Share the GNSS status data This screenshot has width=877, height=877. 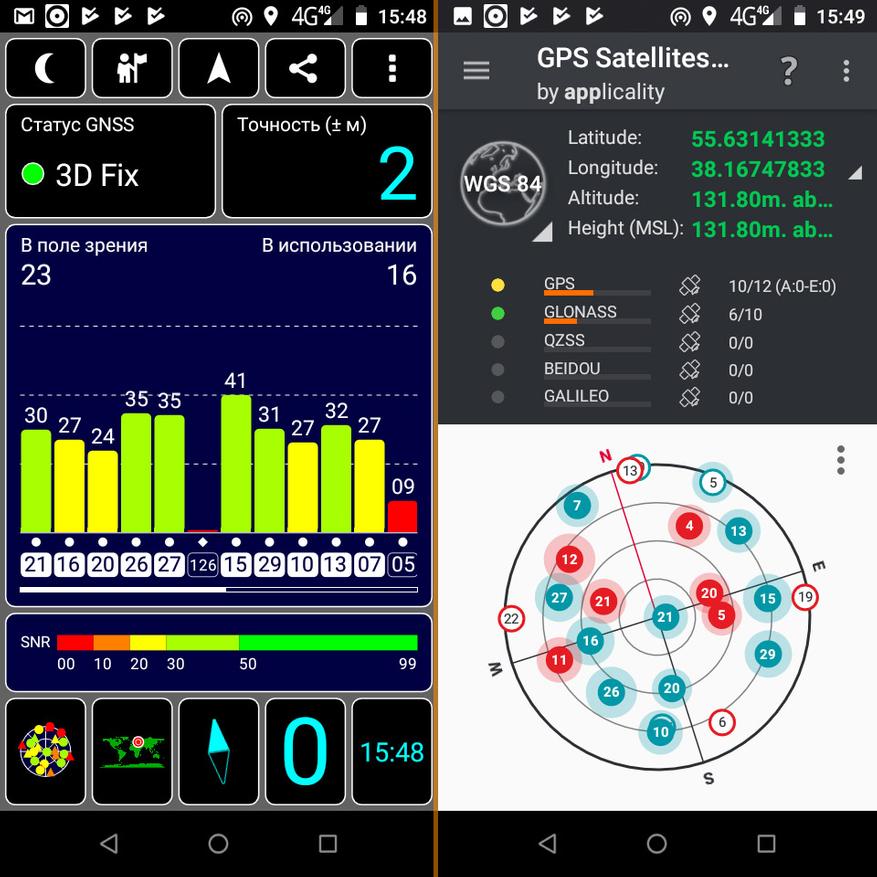304,68
